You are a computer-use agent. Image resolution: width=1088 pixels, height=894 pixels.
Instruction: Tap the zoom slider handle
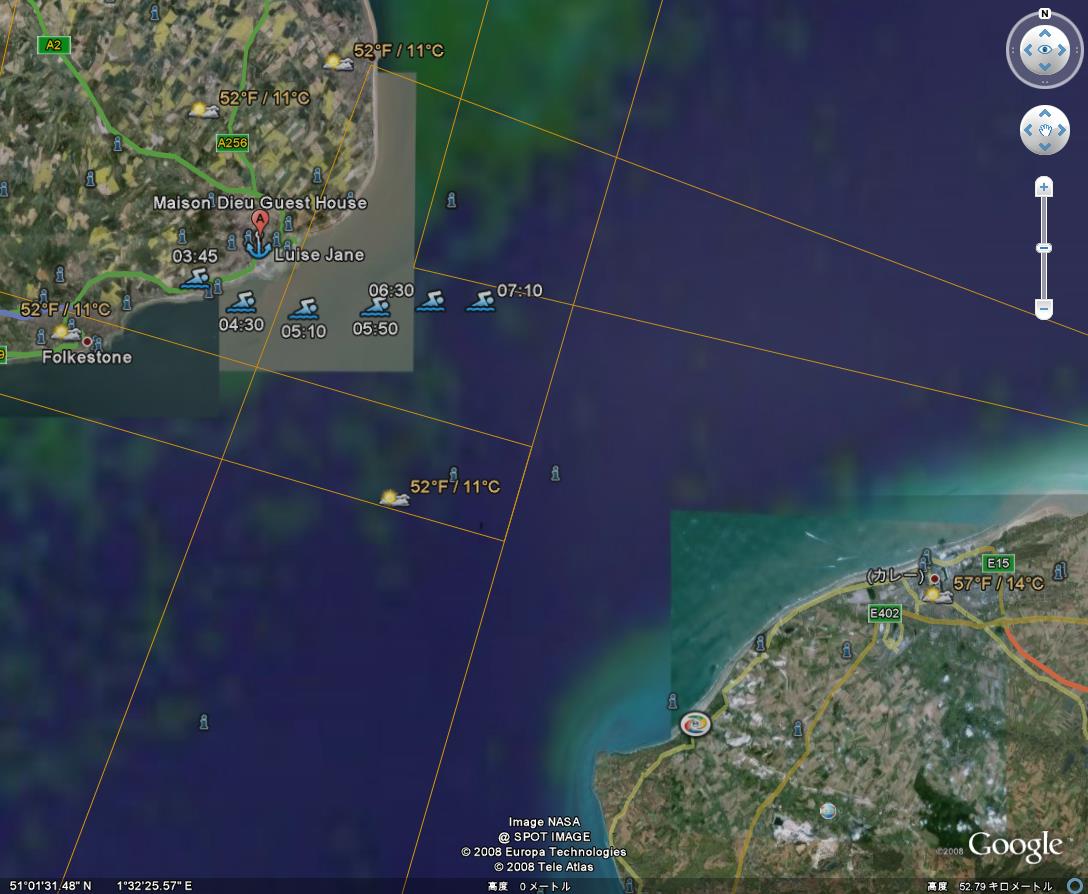click(x=1044, y=247)
